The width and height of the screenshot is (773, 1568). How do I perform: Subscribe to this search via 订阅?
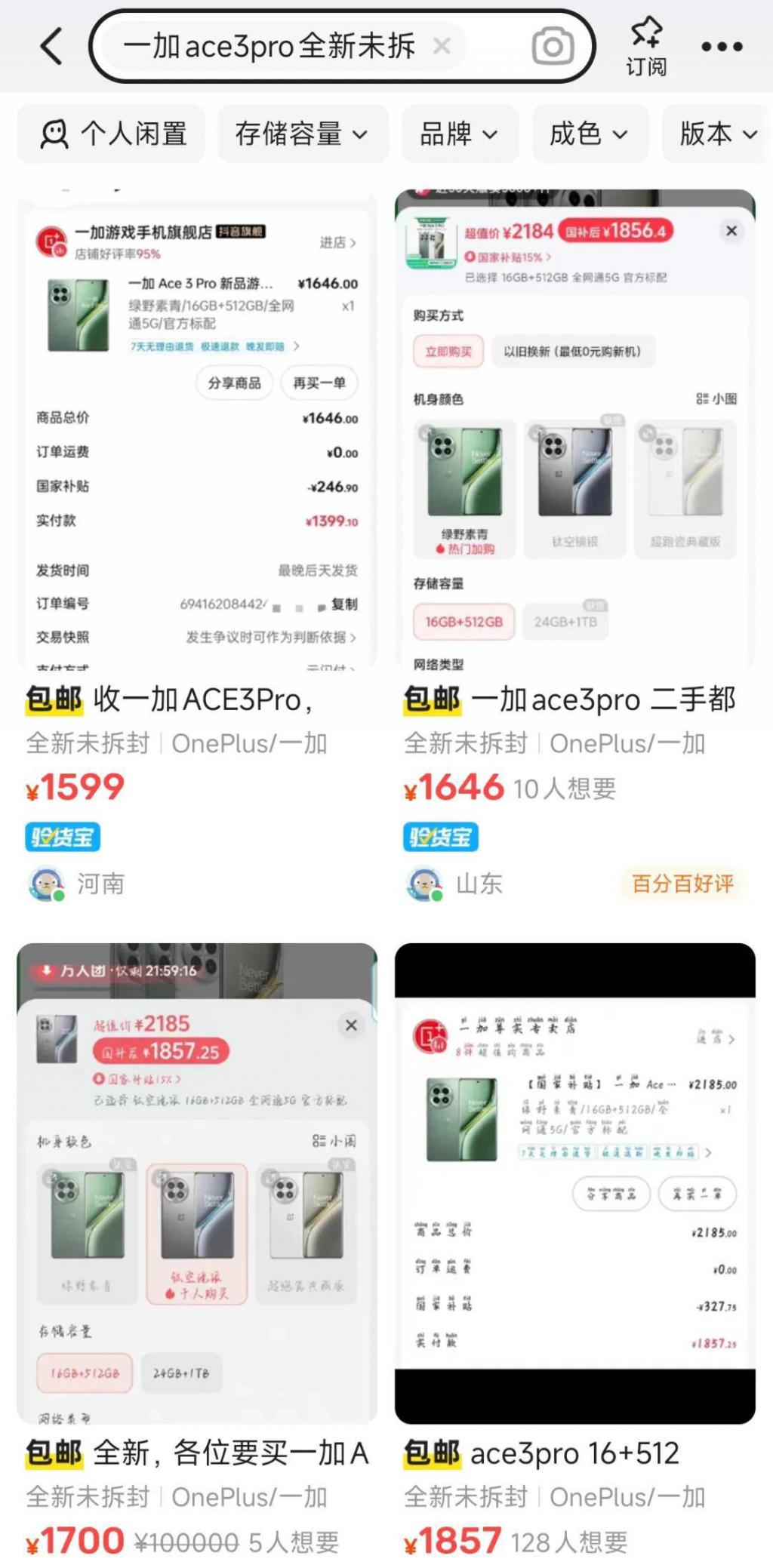tap(646, 47)
